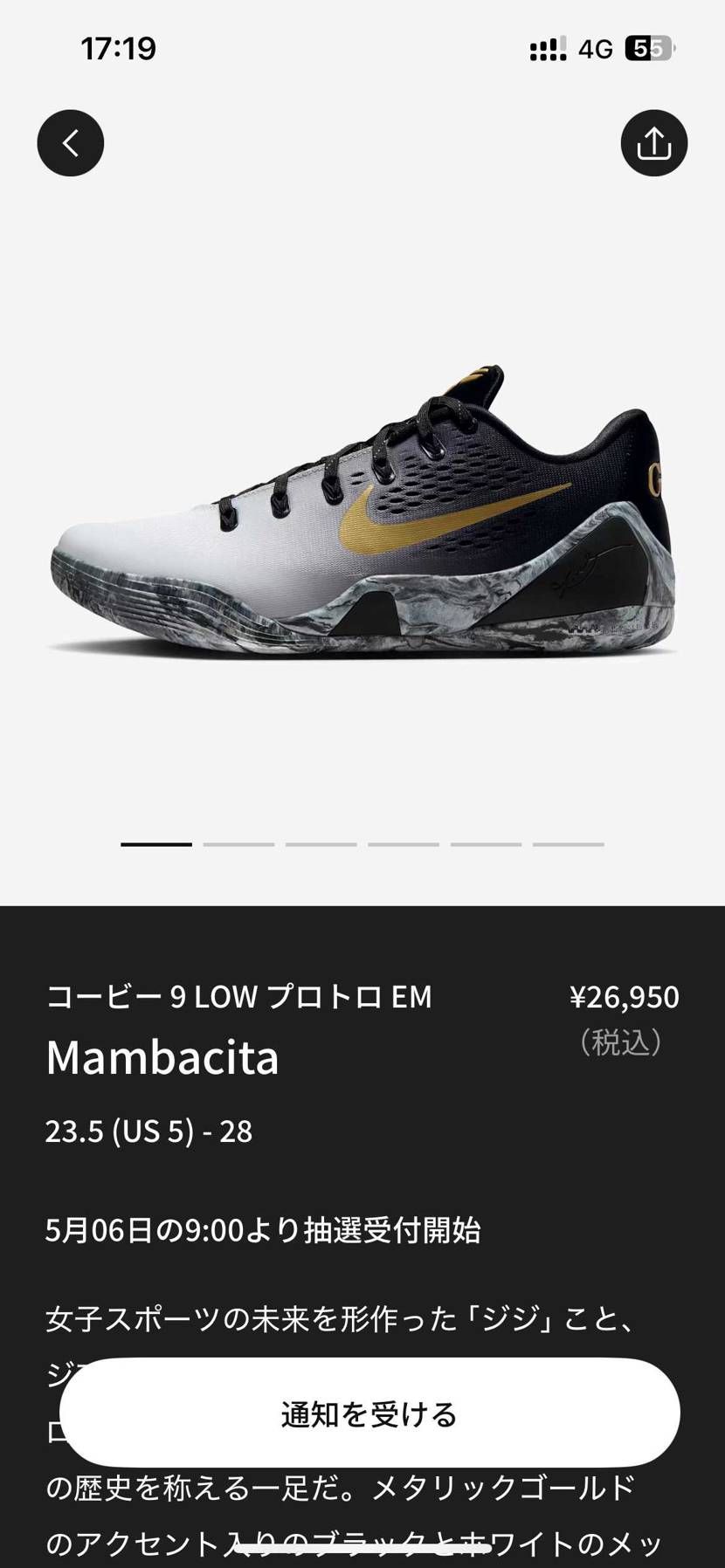This screenshot has width=725, height=1568.
Task: Select the product title Mambacita
Action: (162, 1058)
